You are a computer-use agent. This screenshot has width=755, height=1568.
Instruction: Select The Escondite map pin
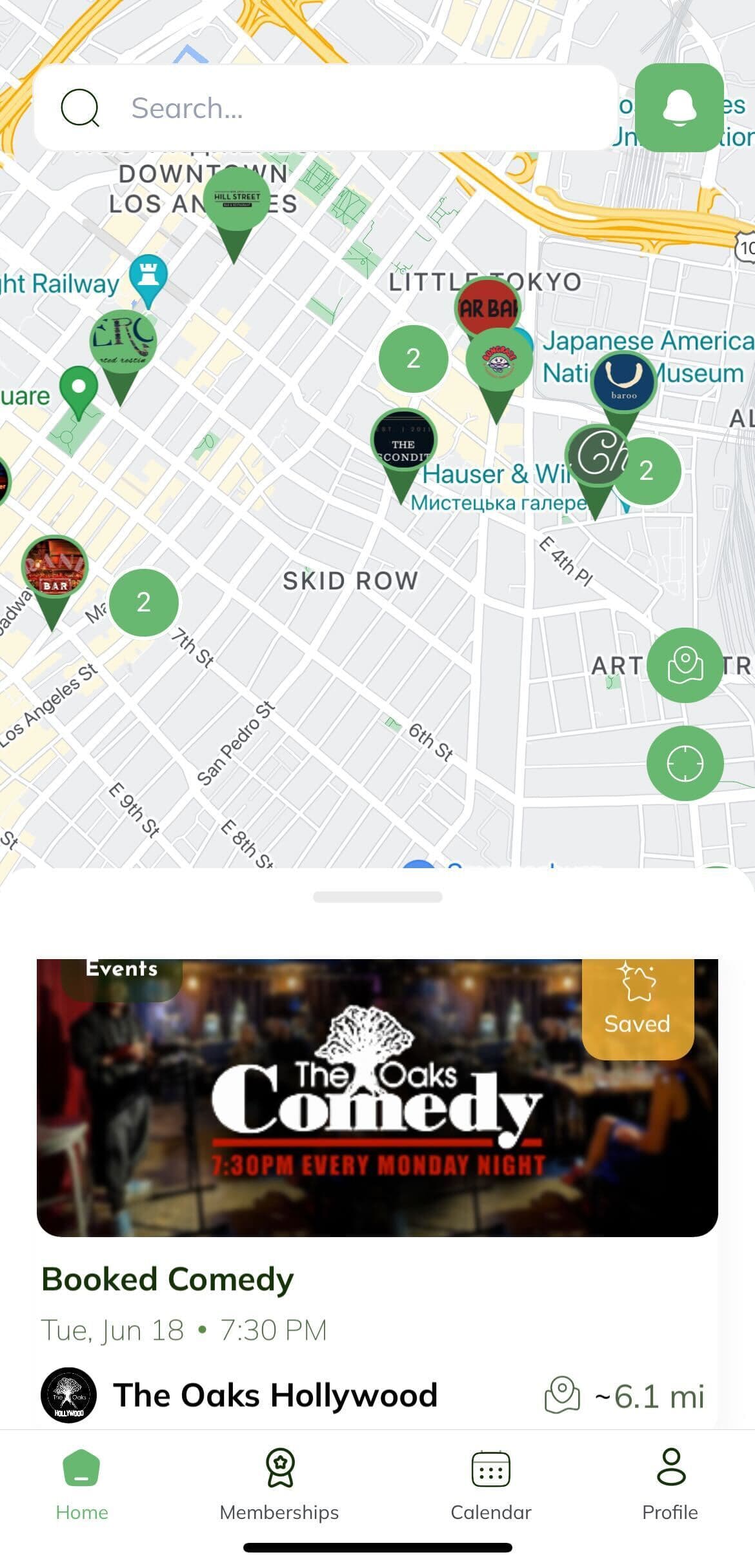(403, 441)
